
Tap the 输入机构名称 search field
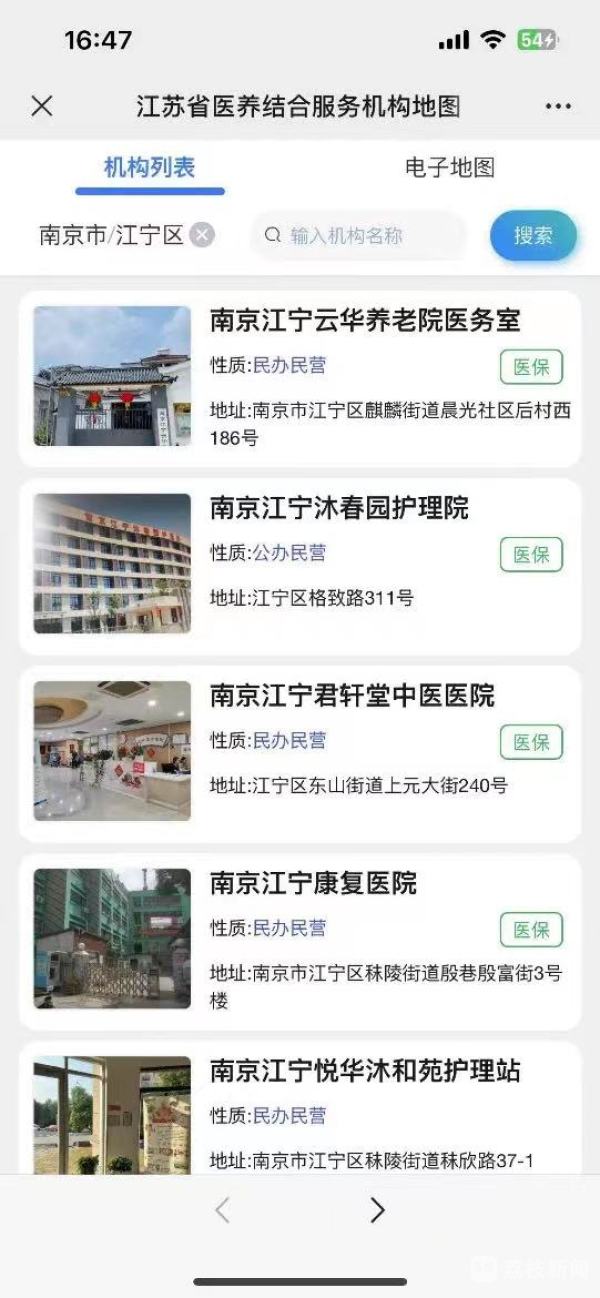pyautogui.click(x=359, y=236)
